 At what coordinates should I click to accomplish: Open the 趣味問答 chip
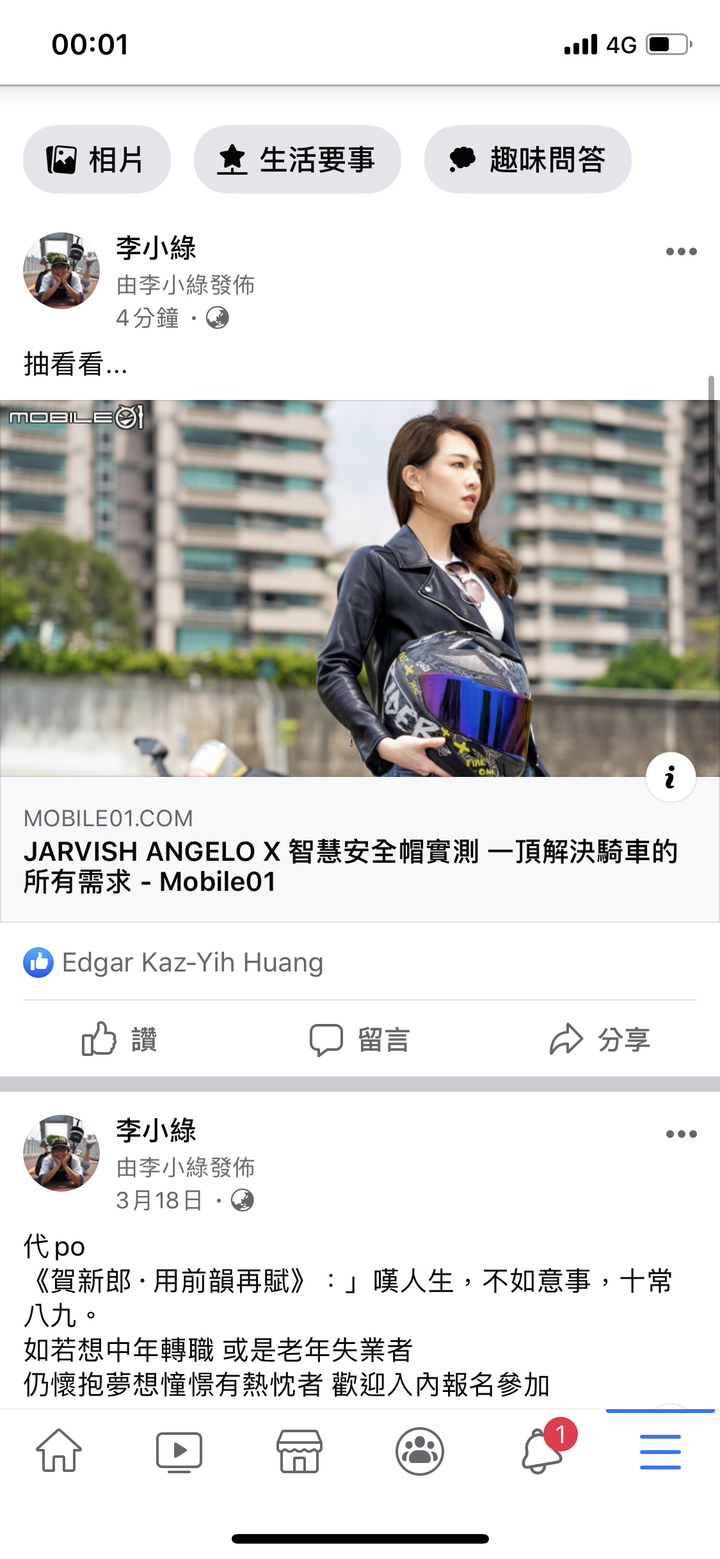(x=527, y=159)
